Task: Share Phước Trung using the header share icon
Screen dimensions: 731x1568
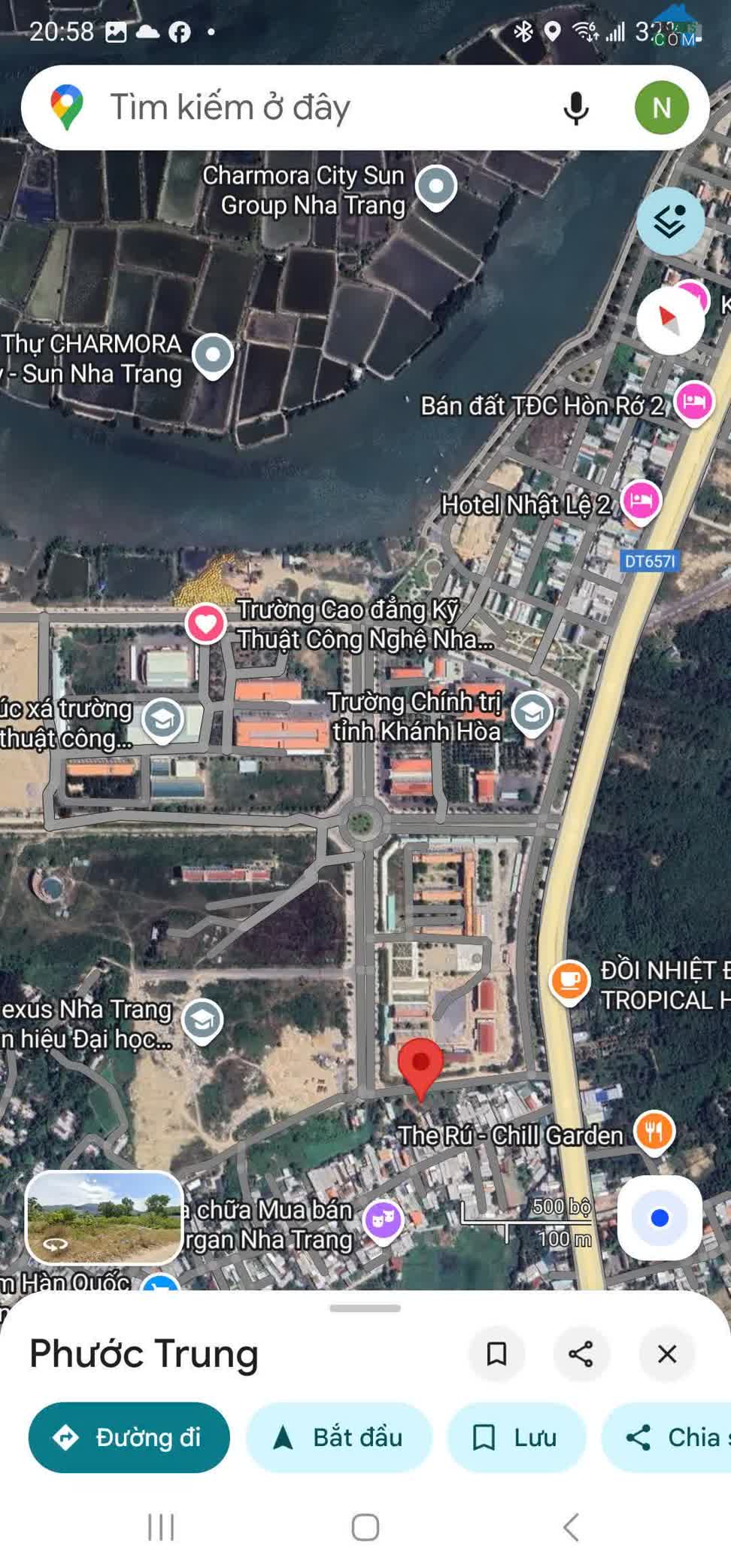Action: click(581, 1354)
